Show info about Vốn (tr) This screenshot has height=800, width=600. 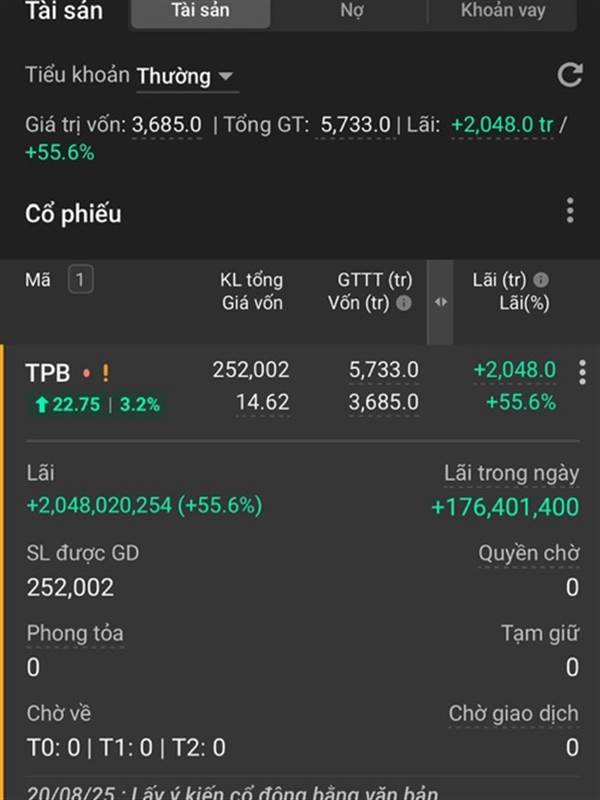click(404, 303)
